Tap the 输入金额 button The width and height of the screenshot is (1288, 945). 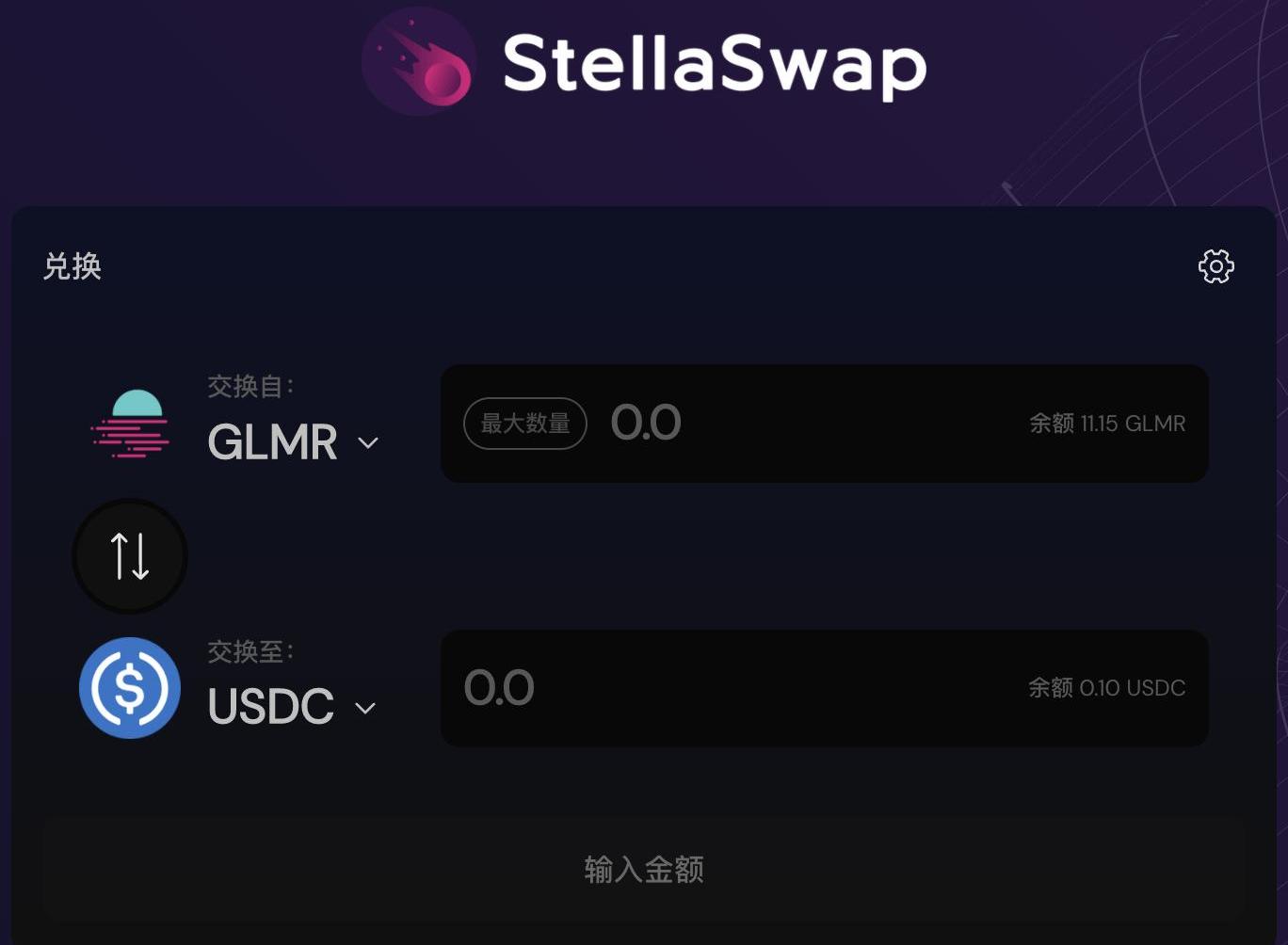click(644, 869)
